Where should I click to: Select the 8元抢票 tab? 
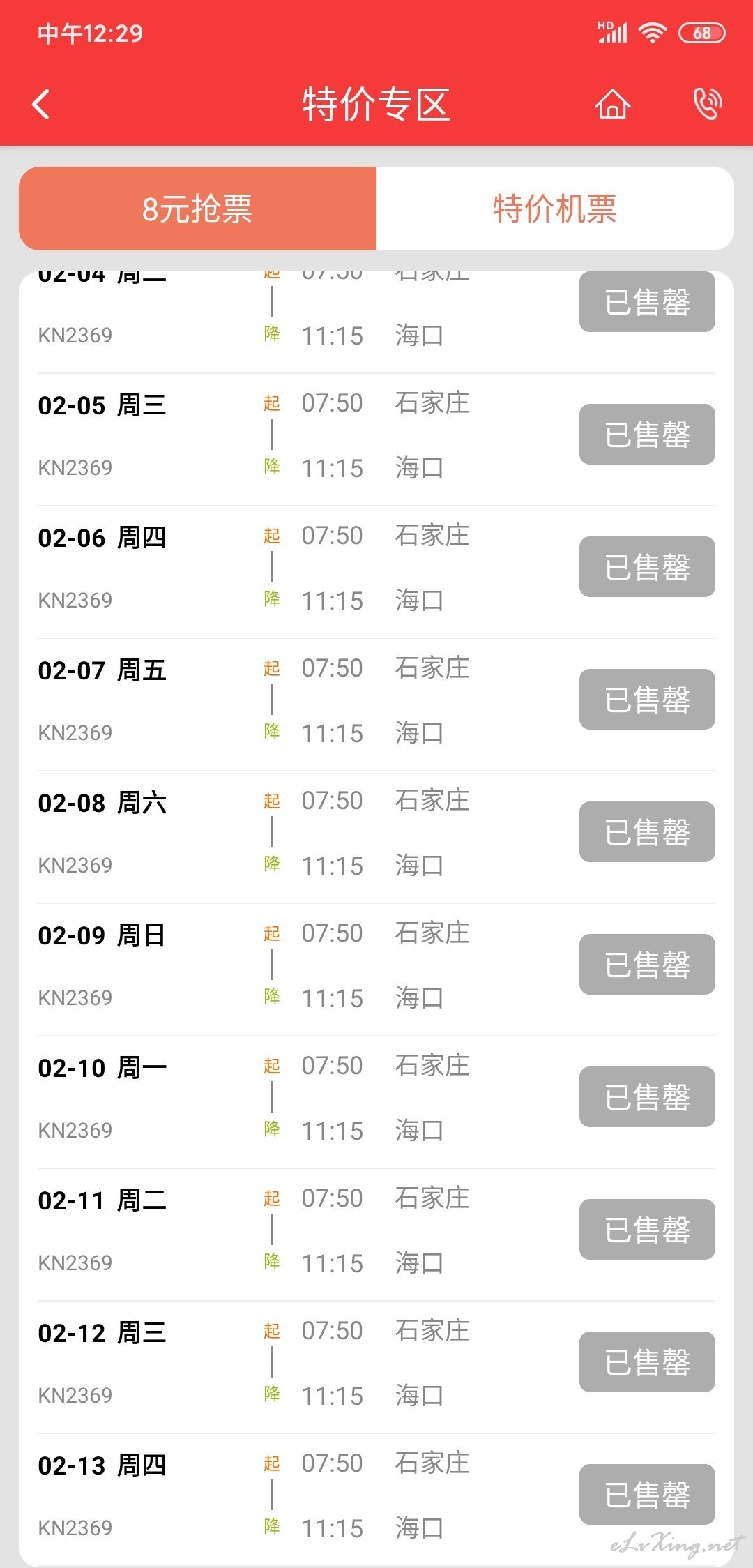point(198,209)
